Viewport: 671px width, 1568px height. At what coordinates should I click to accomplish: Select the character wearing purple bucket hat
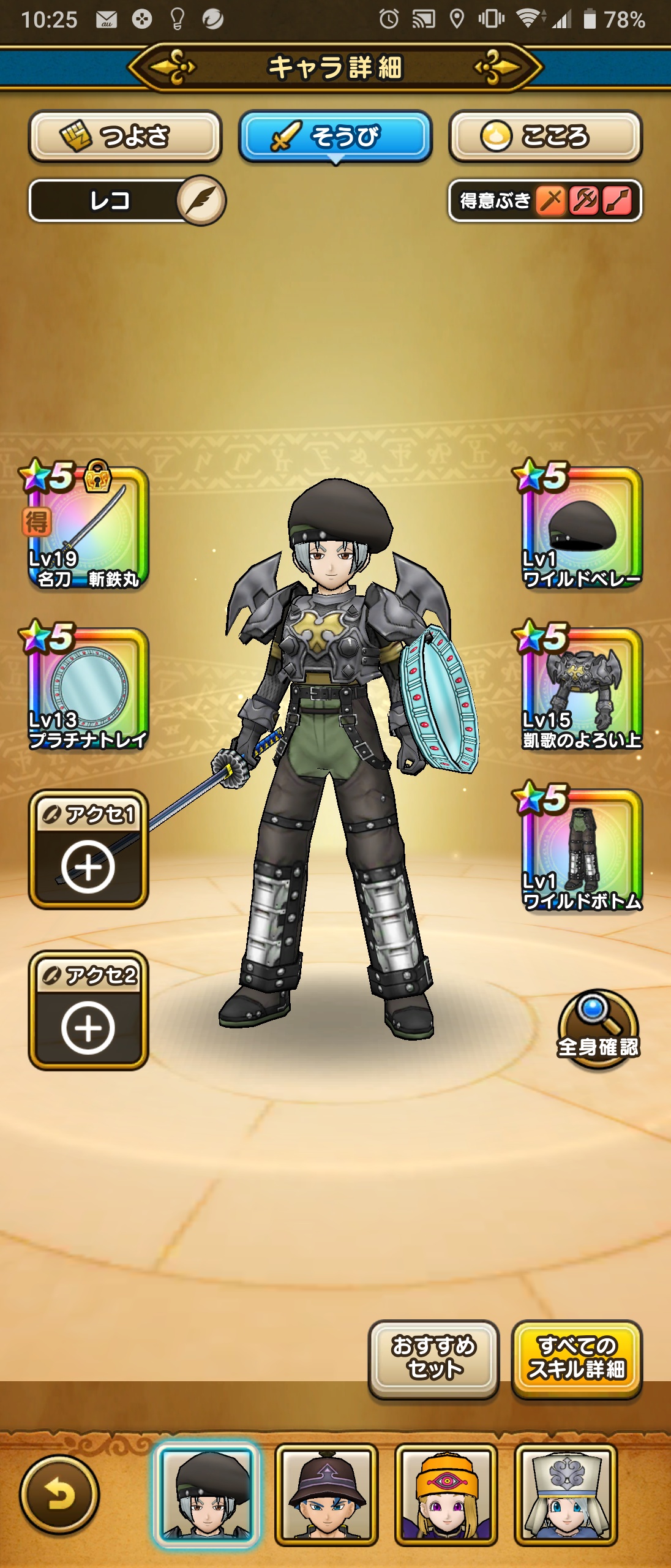click(326, 1494)
